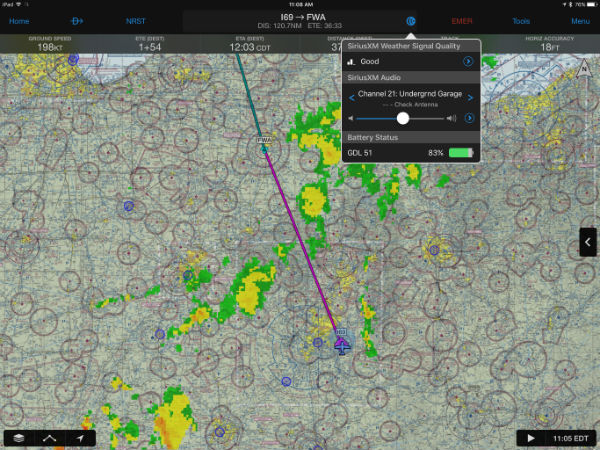This screenshot has height=450, width=600.
Task: Open the Tools menu
Action: click(x=521, y=21)
